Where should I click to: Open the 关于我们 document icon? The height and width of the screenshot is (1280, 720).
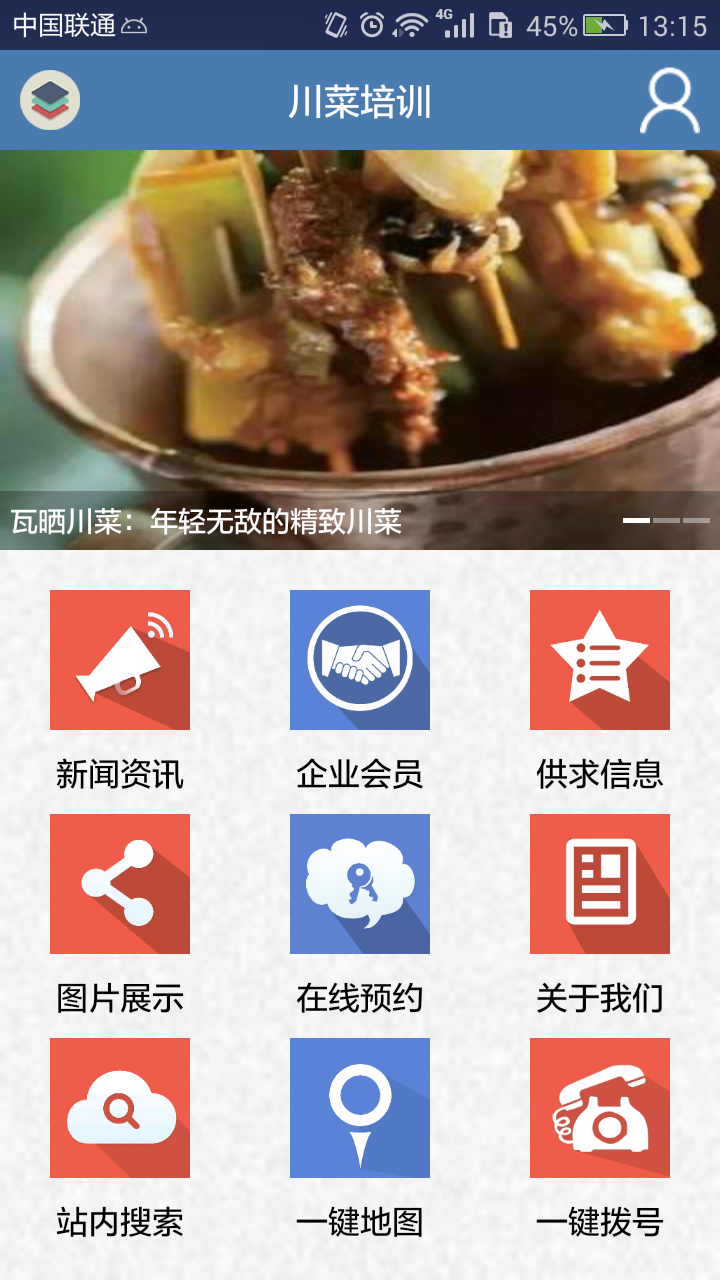(599, 883)
